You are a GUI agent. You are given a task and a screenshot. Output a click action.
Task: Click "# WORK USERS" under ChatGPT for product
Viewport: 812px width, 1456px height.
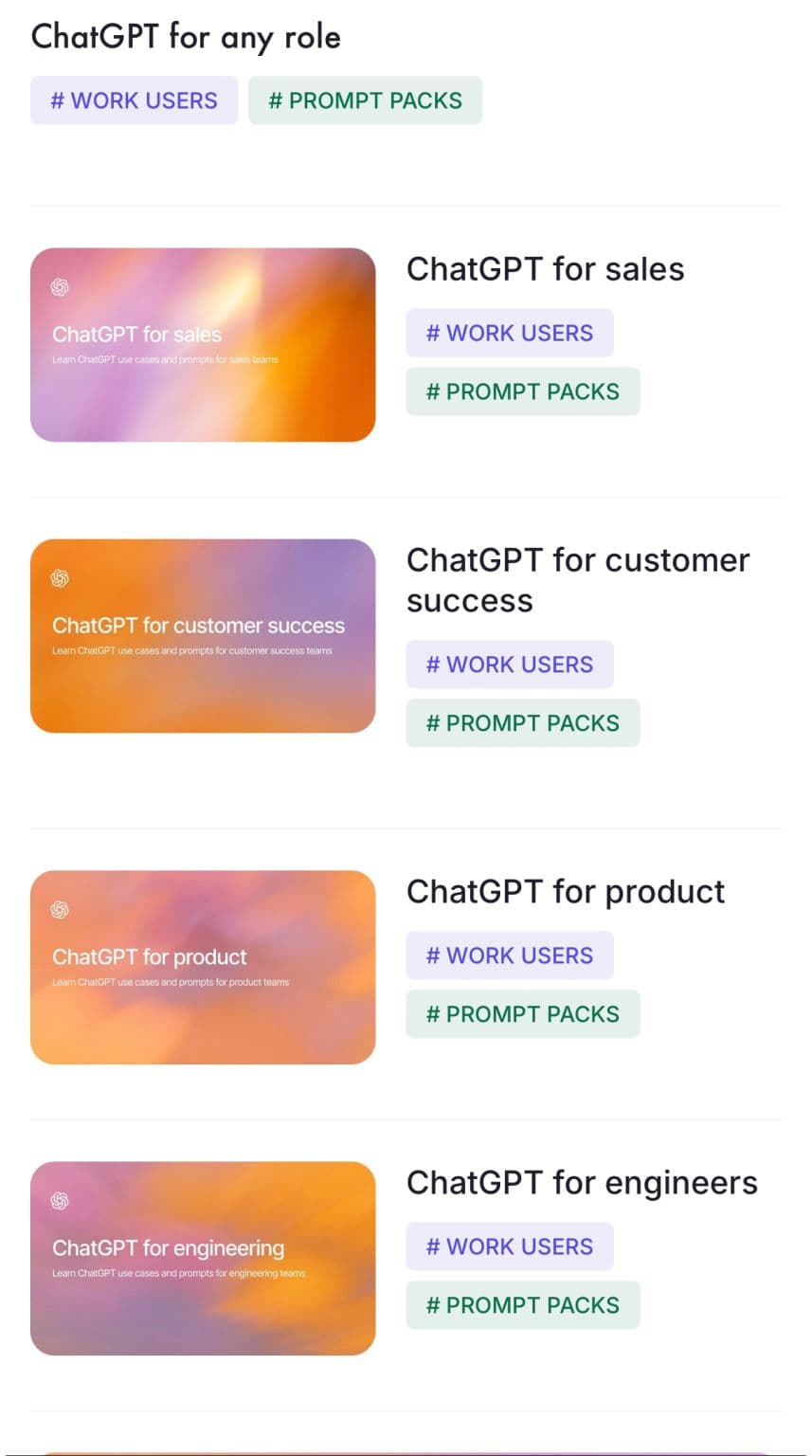click(x=510, y=955)
